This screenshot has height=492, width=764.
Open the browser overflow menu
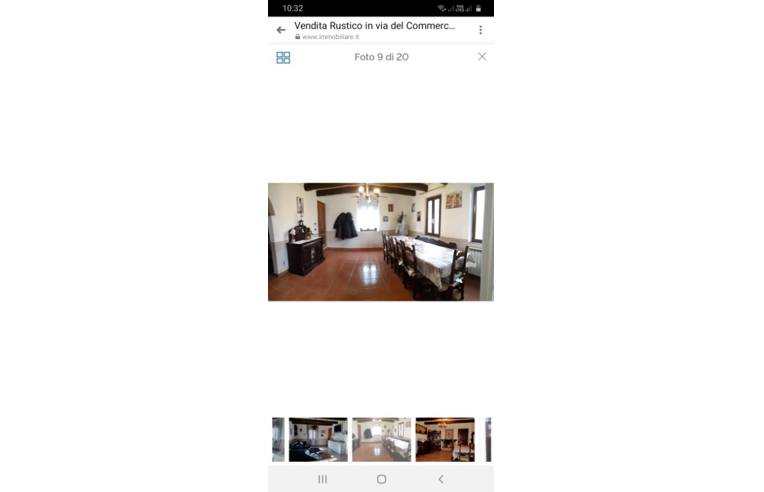pyautogui.click(x=480, y=30)
